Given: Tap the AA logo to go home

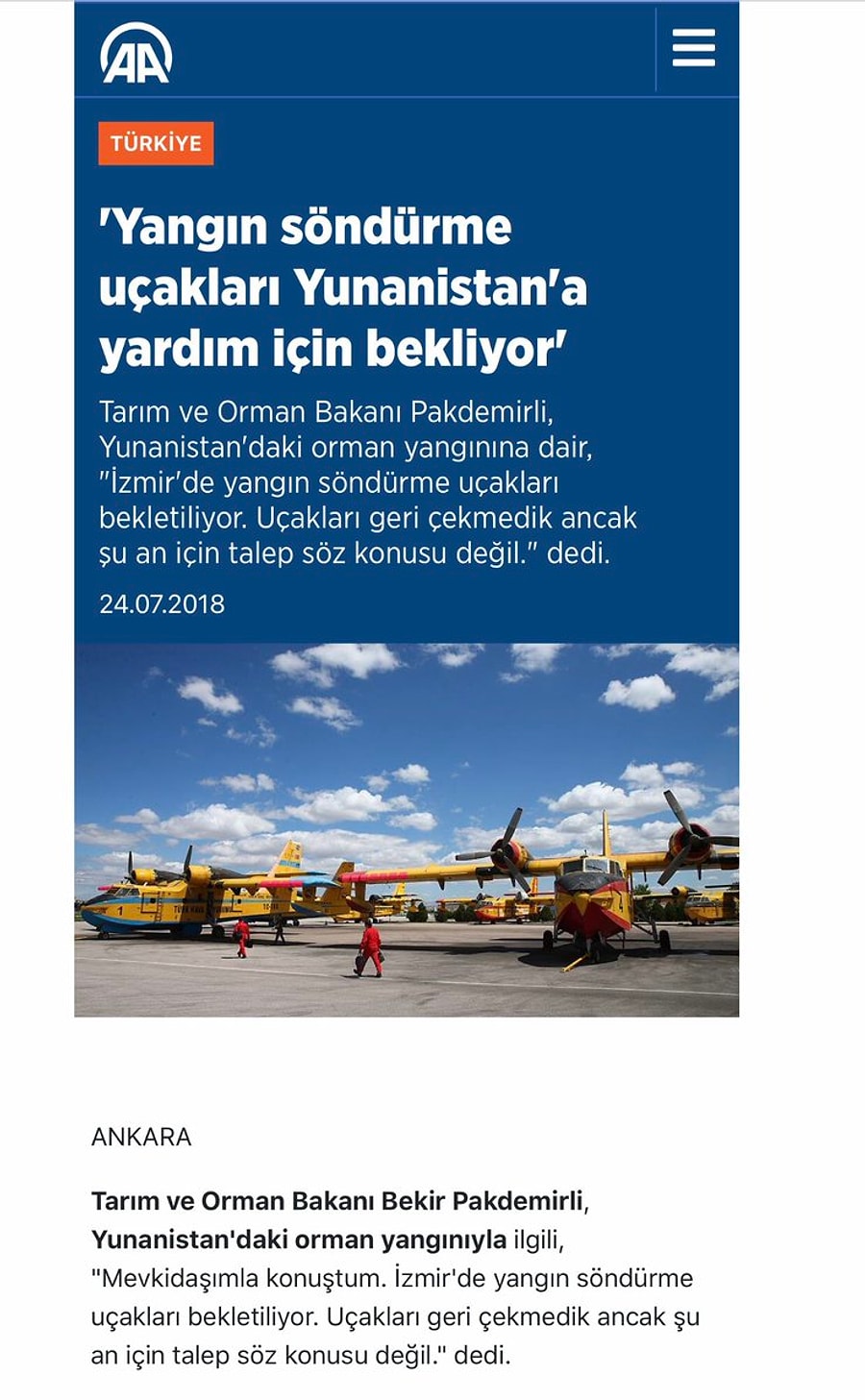Looking at the screenshot, I should 136,52.
